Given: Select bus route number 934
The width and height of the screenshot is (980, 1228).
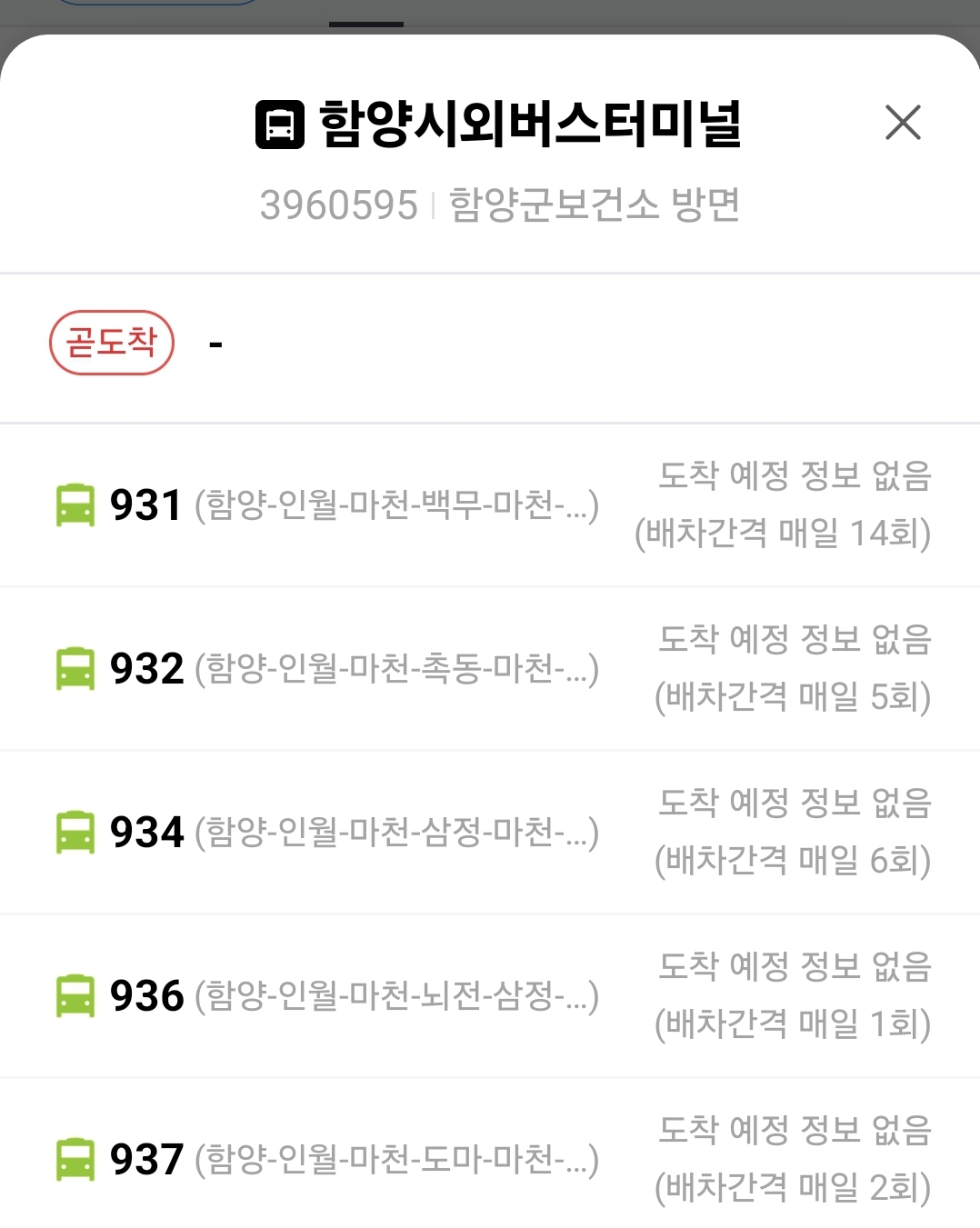Looking at the screenshot, I should pos(144,833).
